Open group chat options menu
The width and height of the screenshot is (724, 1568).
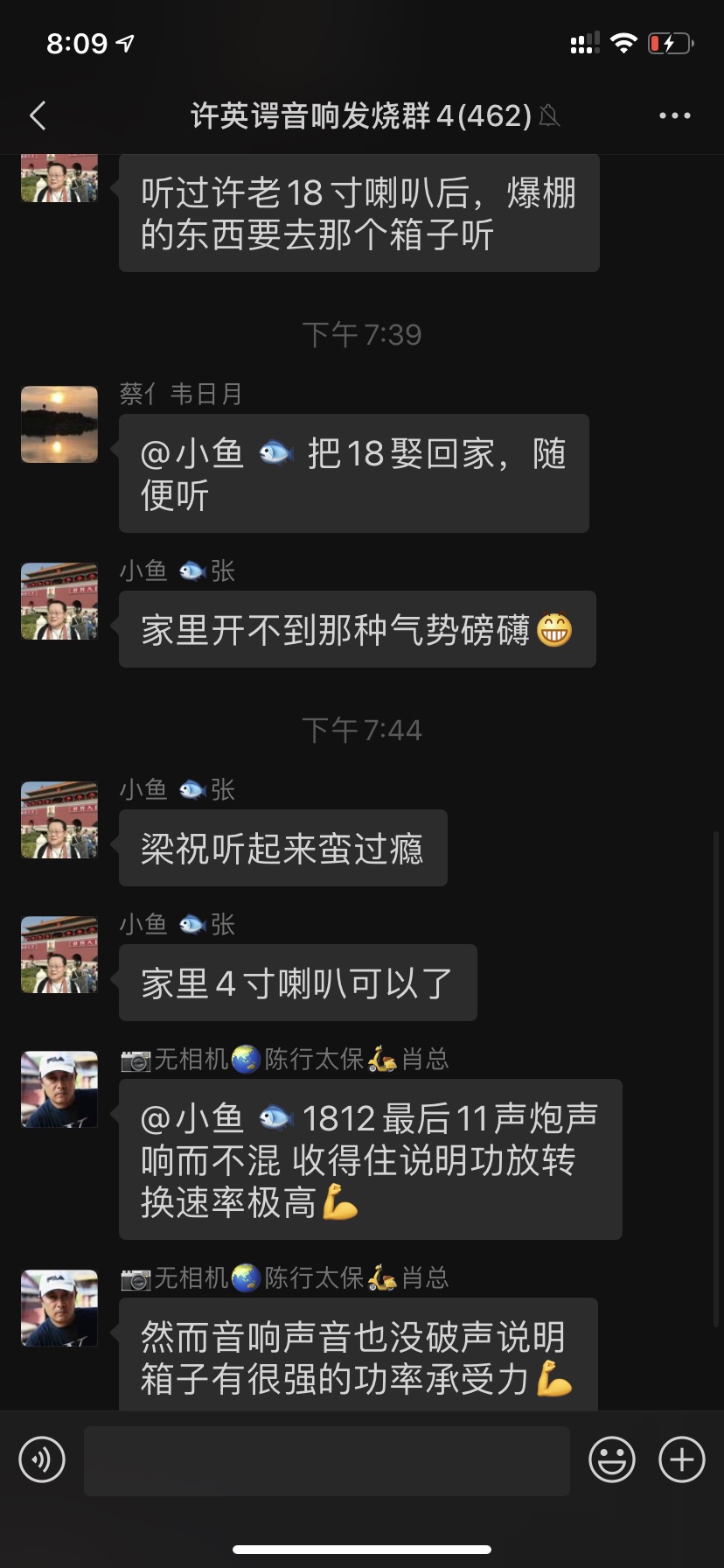[x=674, y=115]
